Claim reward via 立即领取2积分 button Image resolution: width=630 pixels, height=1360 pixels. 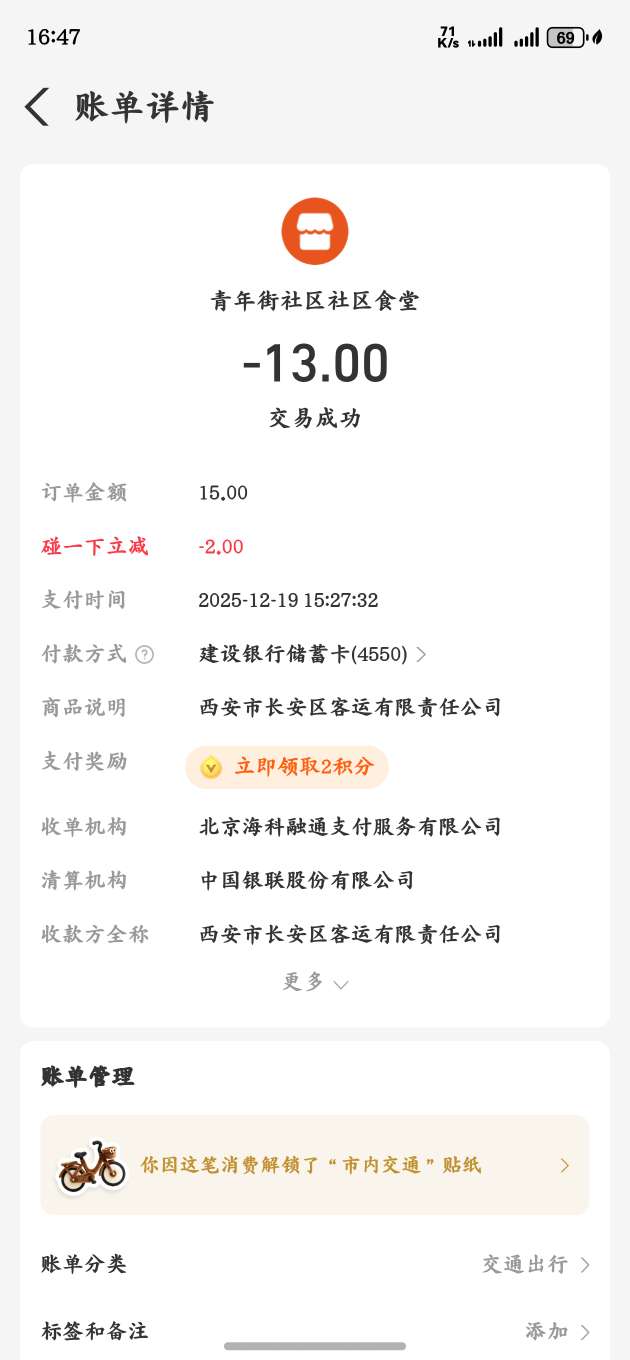[x=287, y=767]
